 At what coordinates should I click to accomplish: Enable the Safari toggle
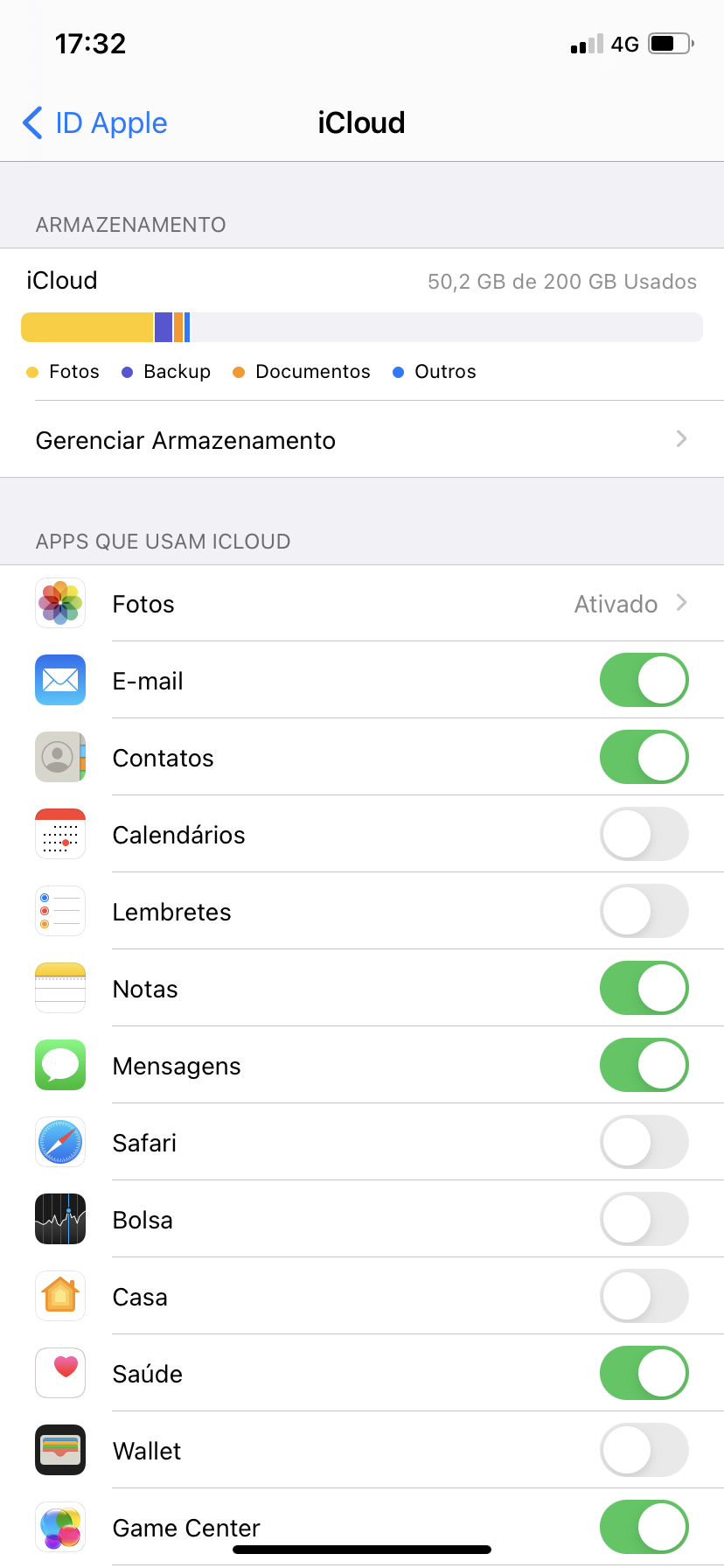click(x=644, y=1143)
